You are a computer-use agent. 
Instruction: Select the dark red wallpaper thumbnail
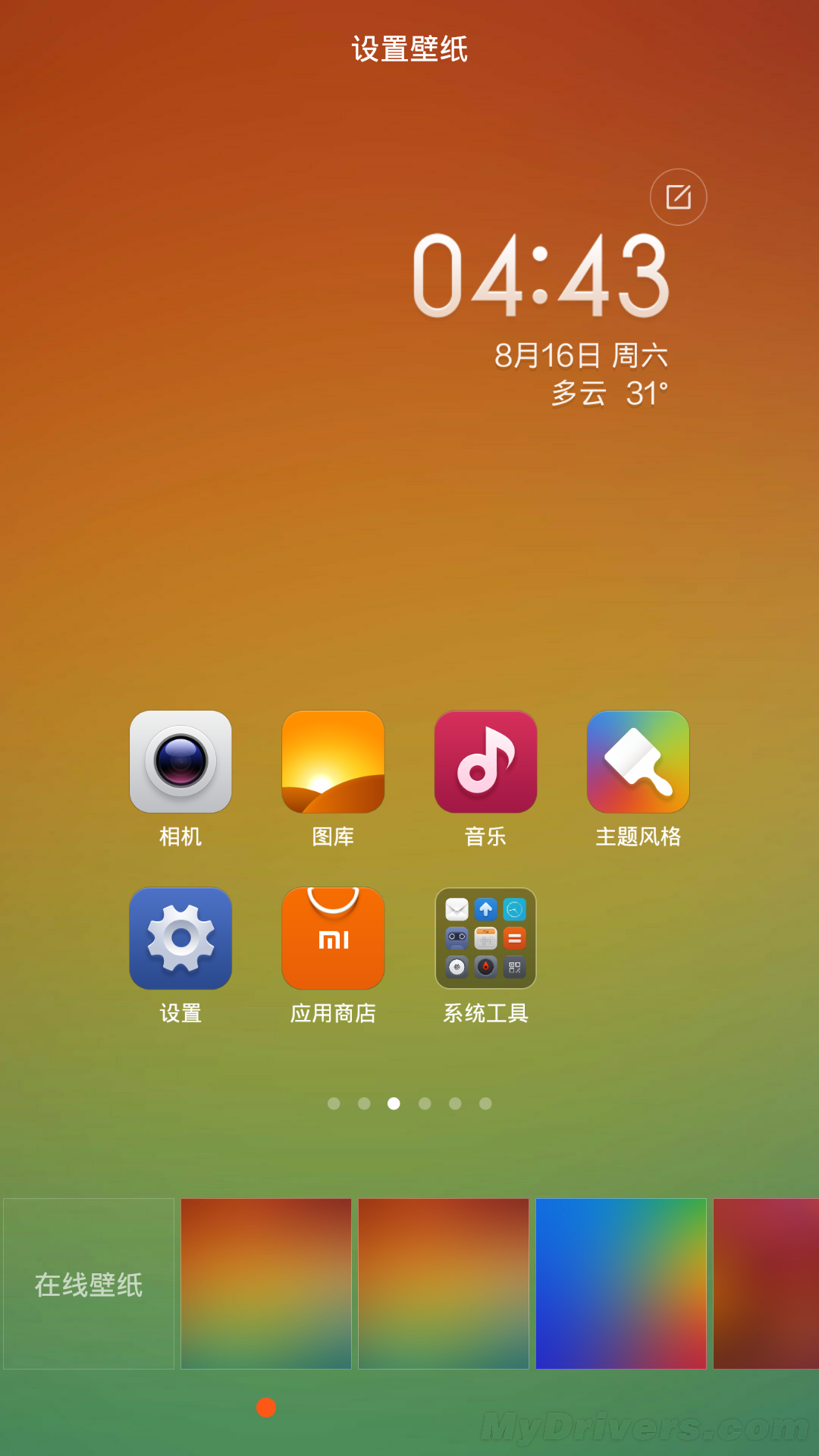766,1284
